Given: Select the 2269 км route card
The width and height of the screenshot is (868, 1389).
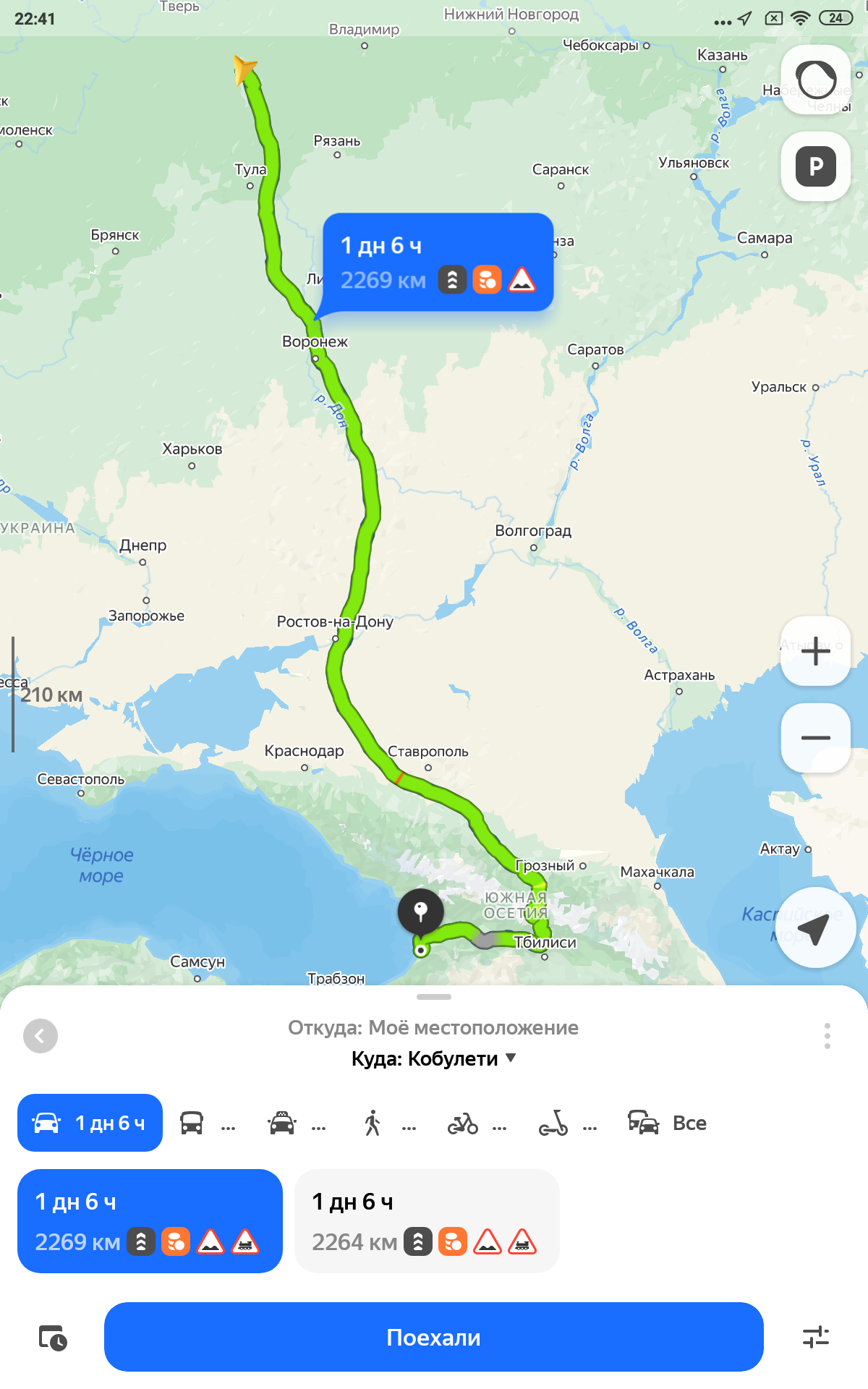Looking at the screenshot, I should click(x=150, y=1221).
